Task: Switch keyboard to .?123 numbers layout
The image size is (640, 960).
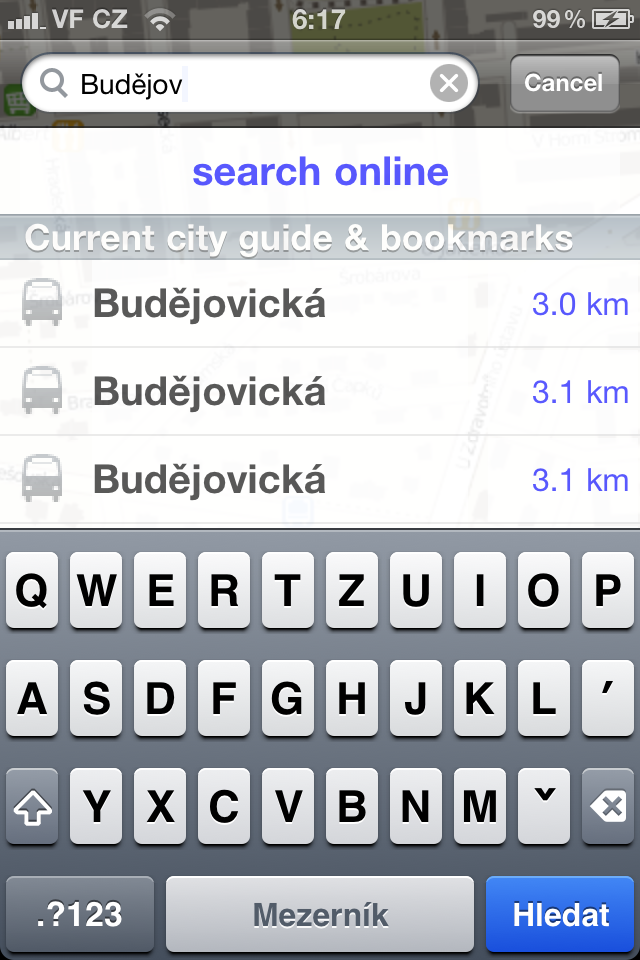Action: tap(80, 914)
